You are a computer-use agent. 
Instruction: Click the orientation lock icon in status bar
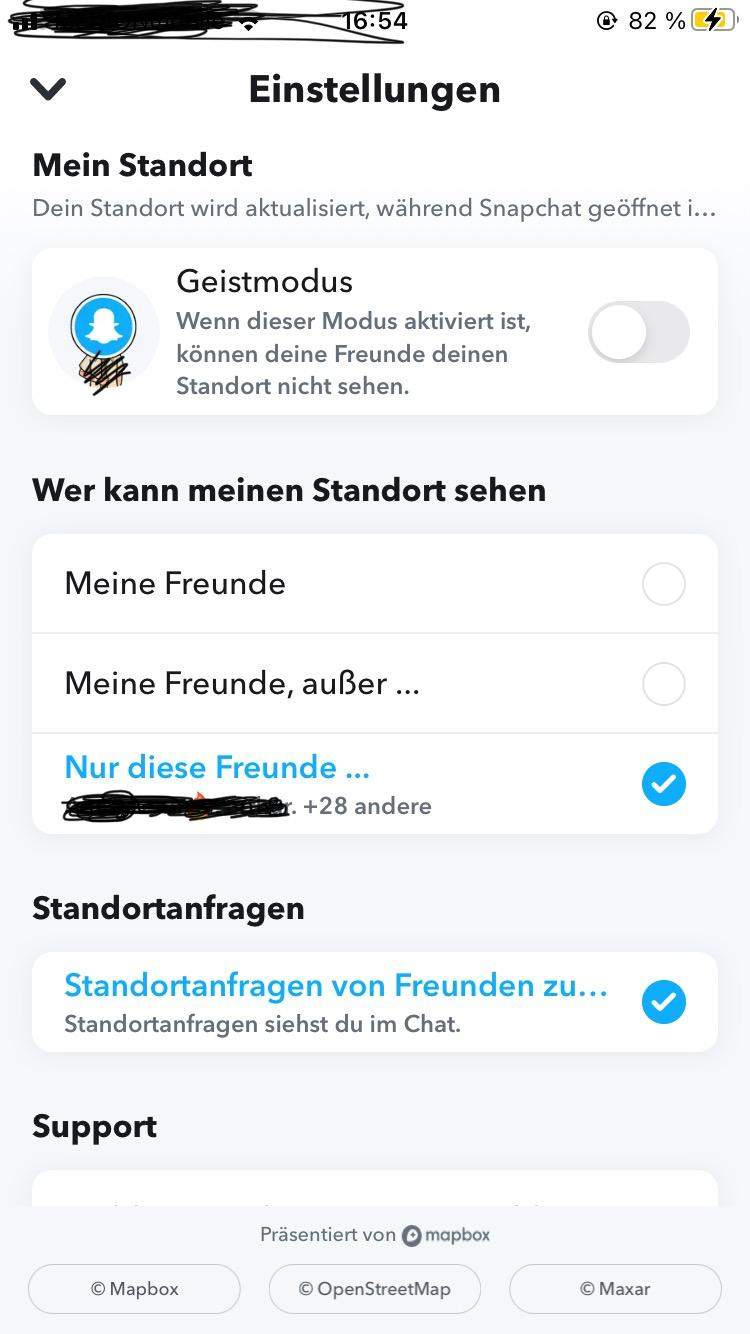pos(608,20)
